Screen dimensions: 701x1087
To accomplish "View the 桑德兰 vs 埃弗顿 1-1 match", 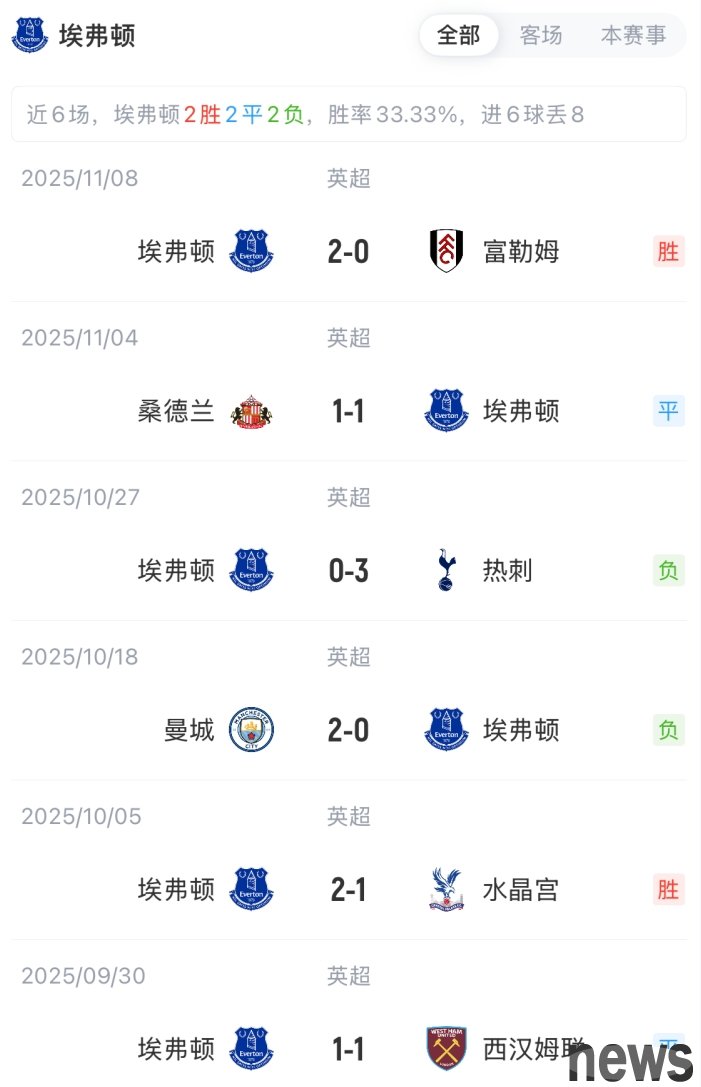I will [x=349, y=411].
